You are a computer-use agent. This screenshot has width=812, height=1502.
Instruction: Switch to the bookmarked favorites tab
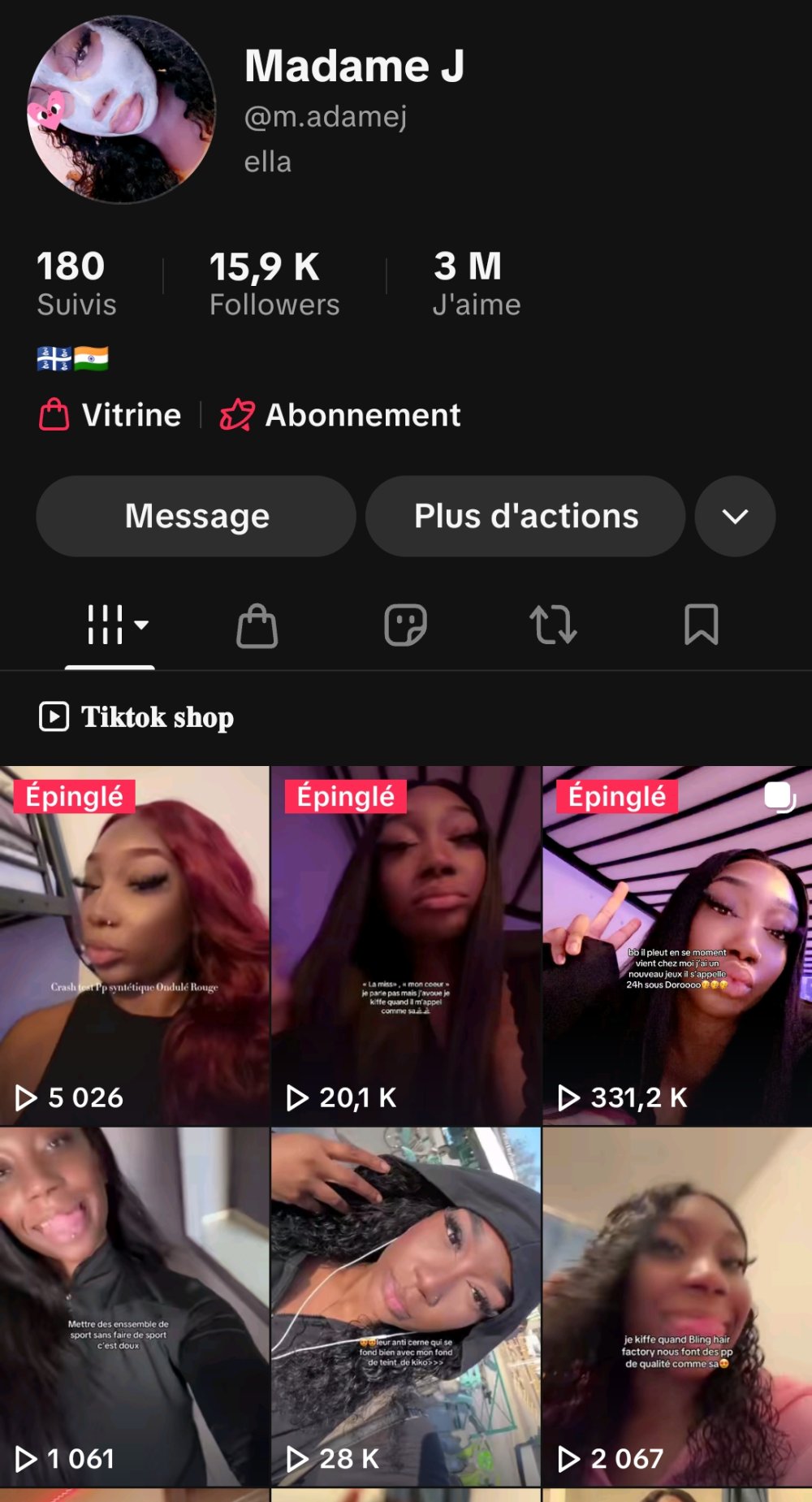pos(701,625)
